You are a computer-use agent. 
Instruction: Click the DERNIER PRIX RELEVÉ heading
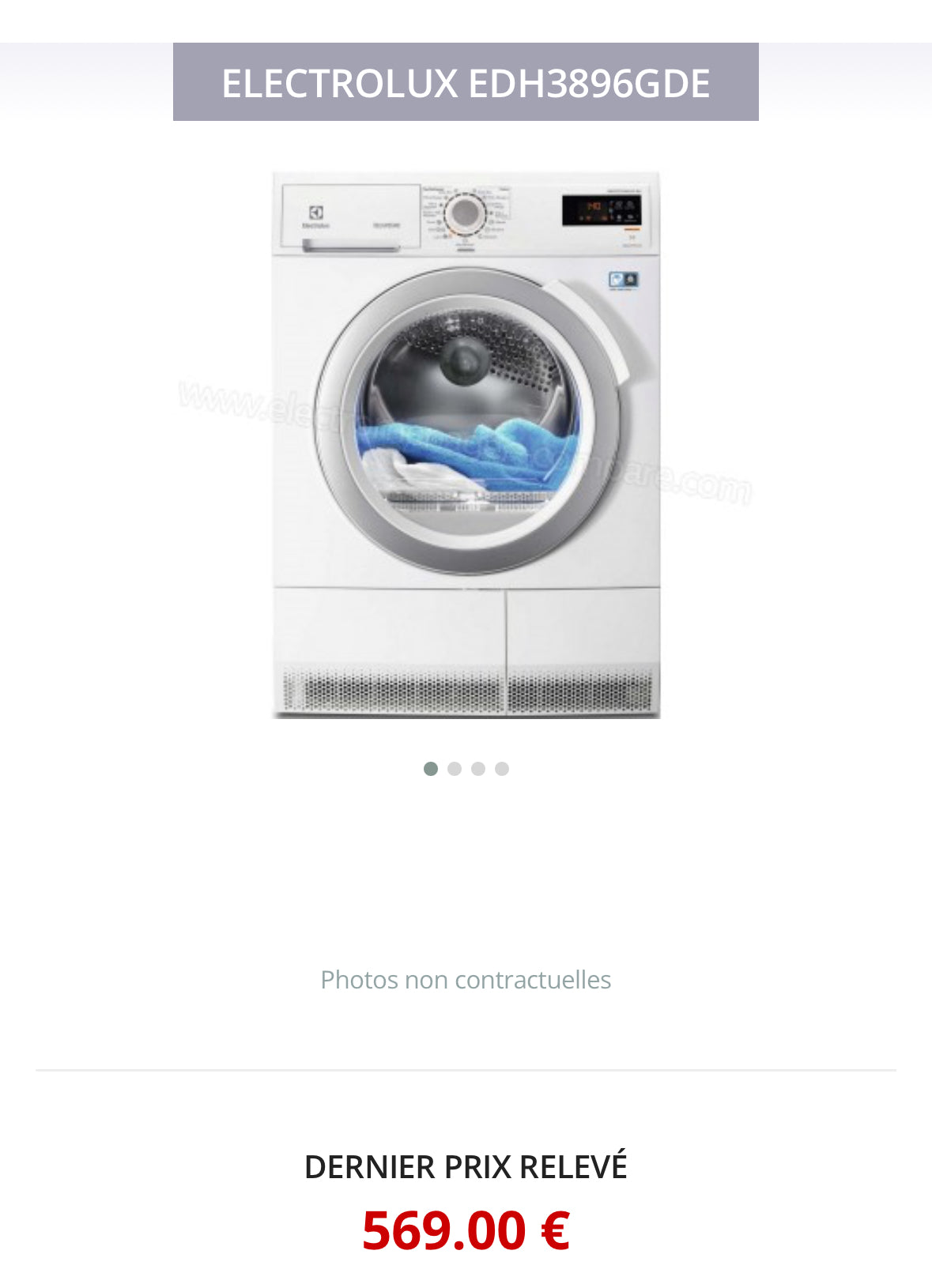[x=466, y=1165]
